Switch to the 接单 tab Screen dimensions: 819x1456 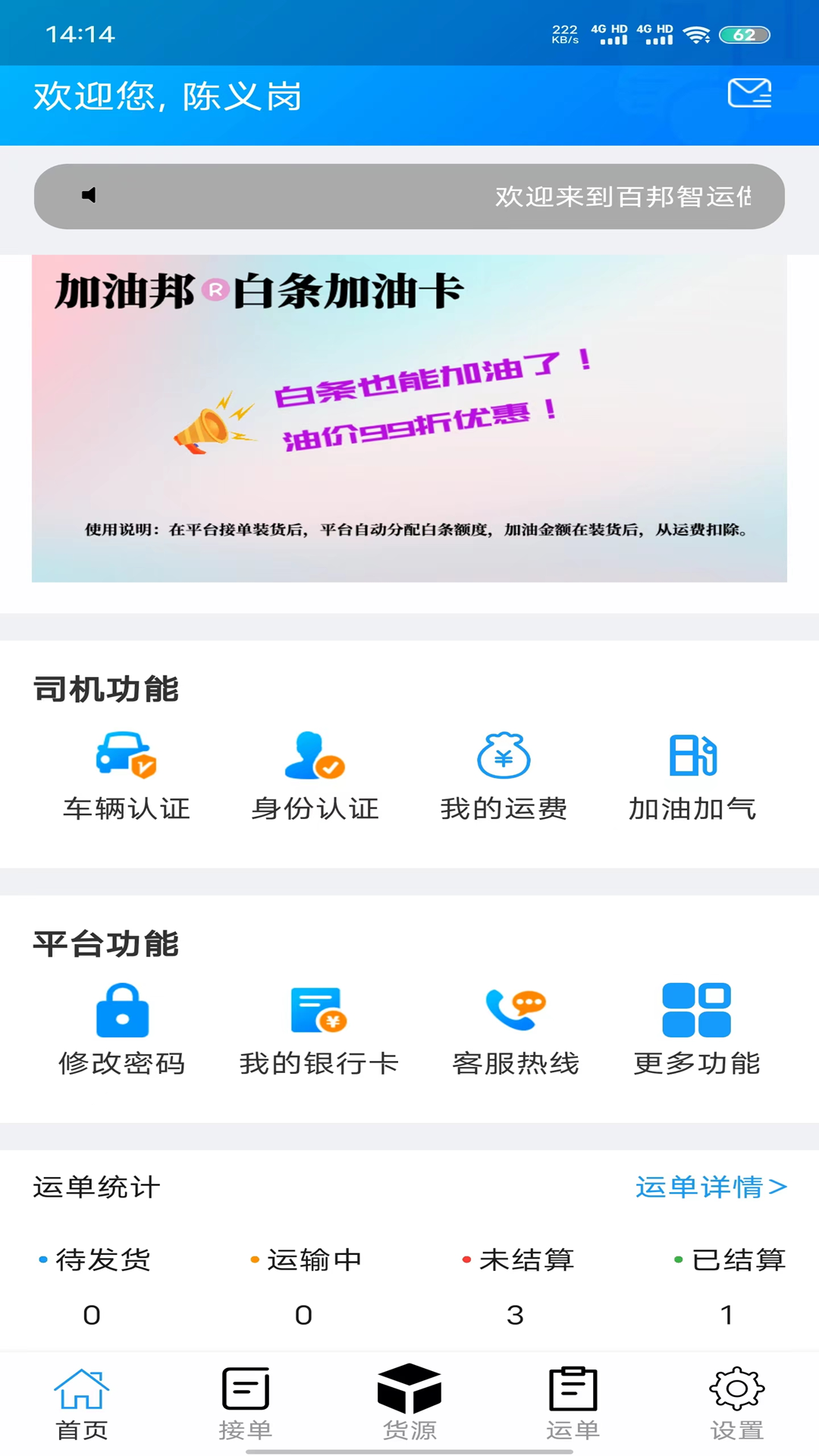[x=245, y=1404]
